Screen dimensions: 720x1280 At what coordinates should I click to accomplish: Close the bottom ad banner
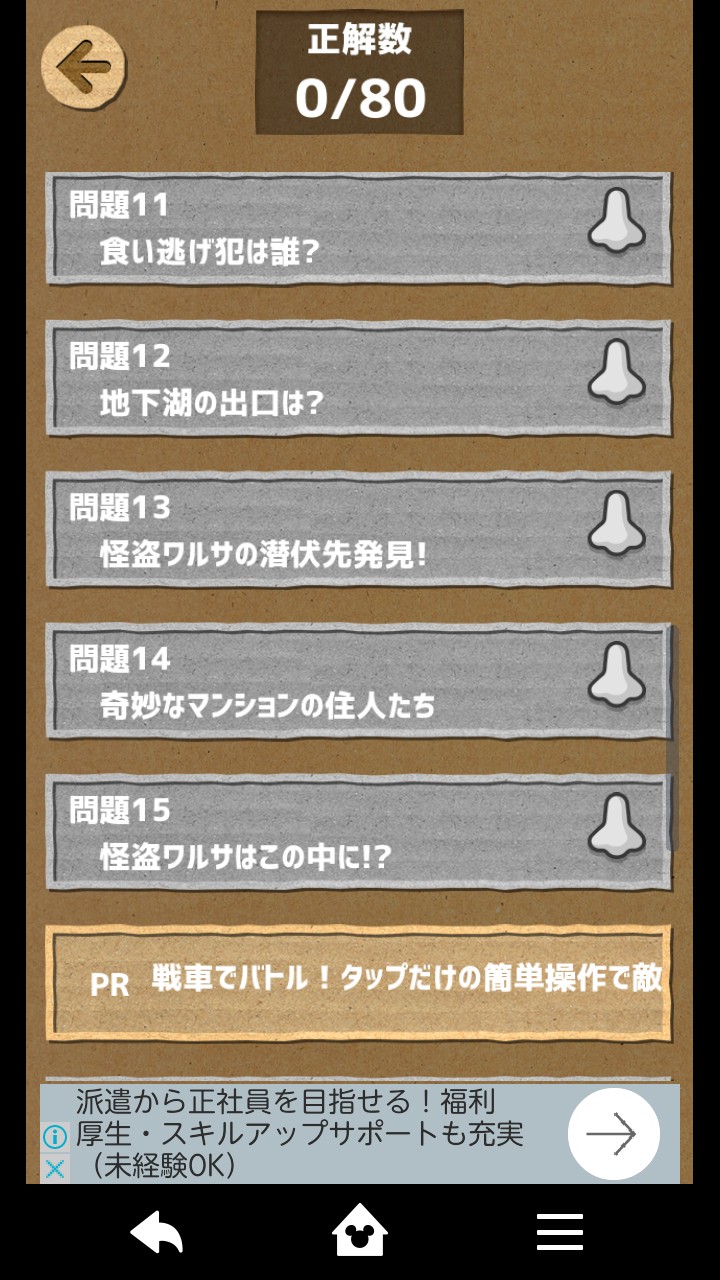tap(55, 1168)
